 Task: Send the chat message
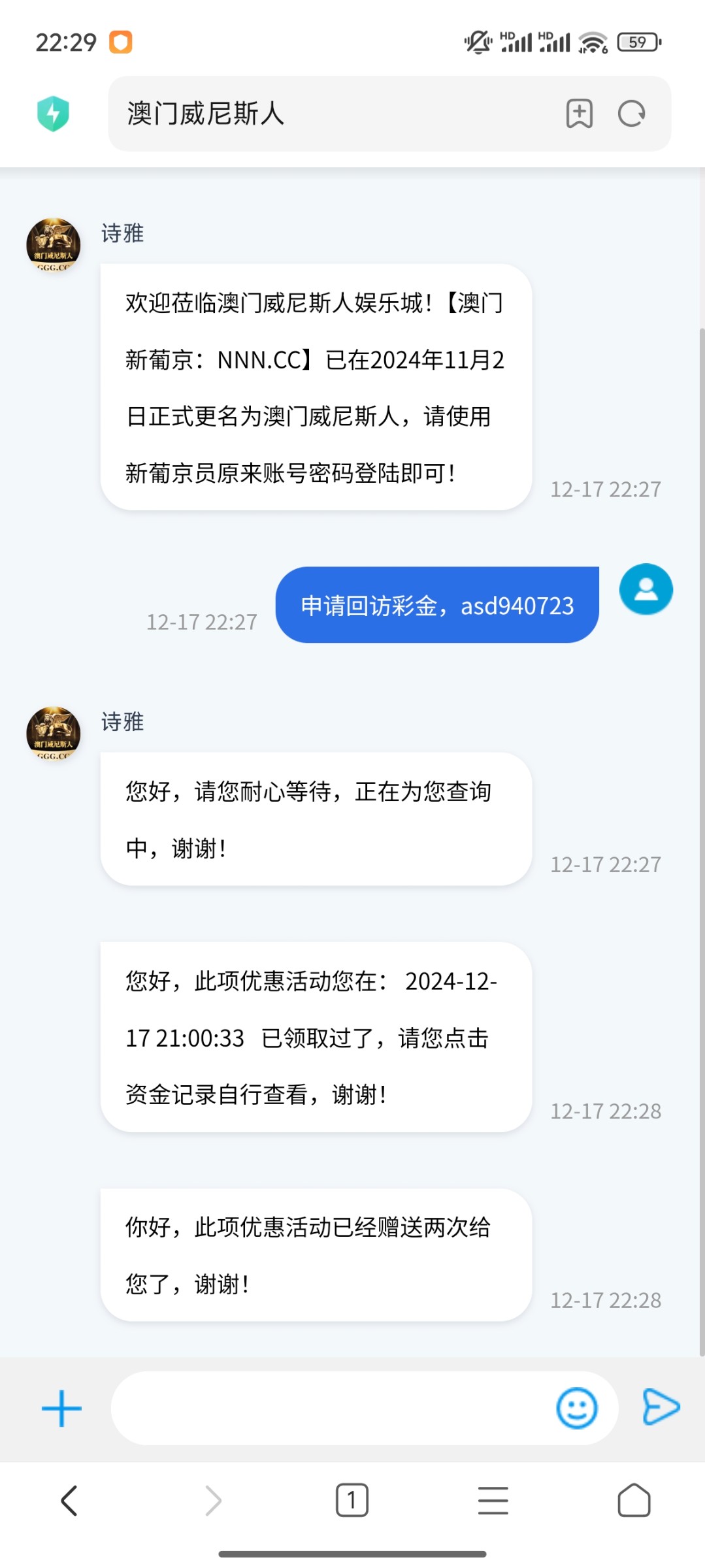pos(661,1407)
